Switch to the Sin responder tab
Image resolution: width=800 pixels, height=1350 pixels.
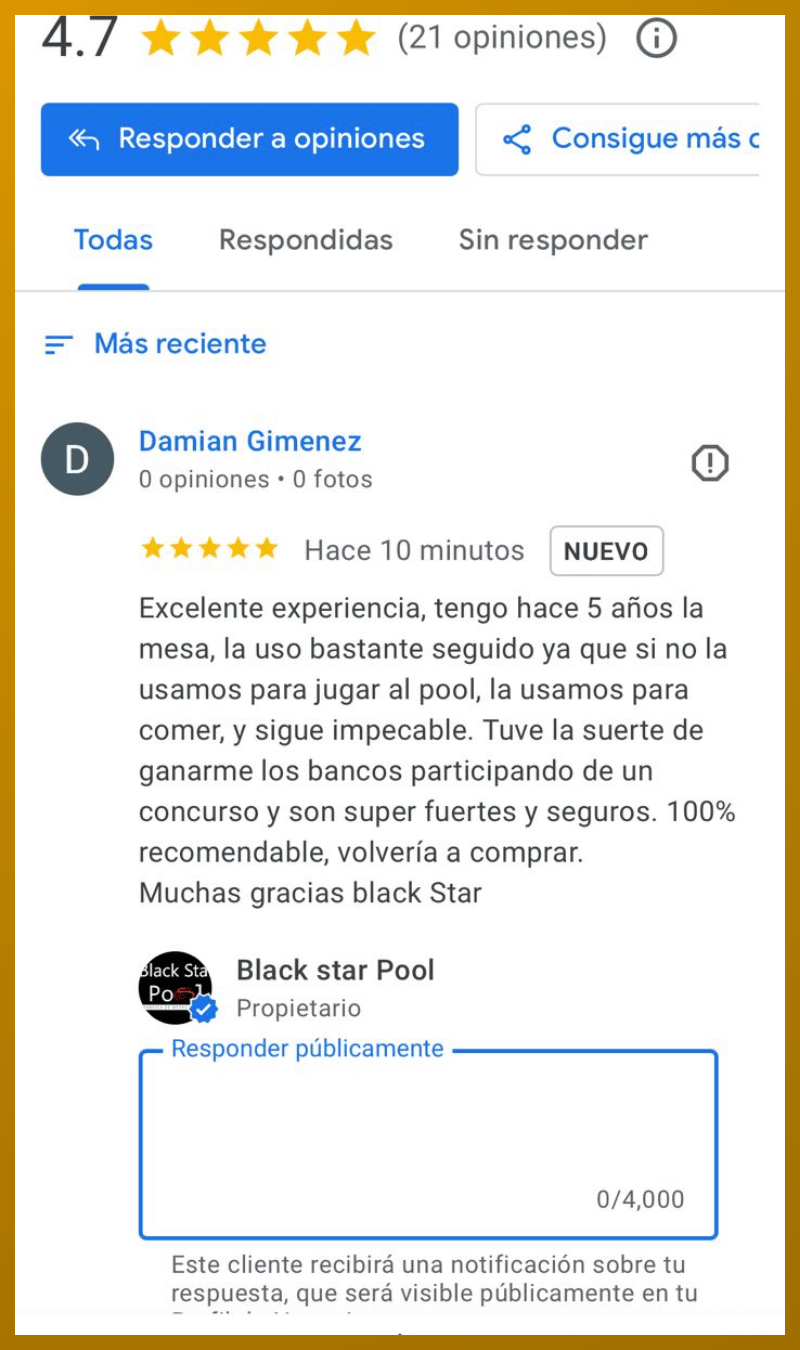(553, 240)
